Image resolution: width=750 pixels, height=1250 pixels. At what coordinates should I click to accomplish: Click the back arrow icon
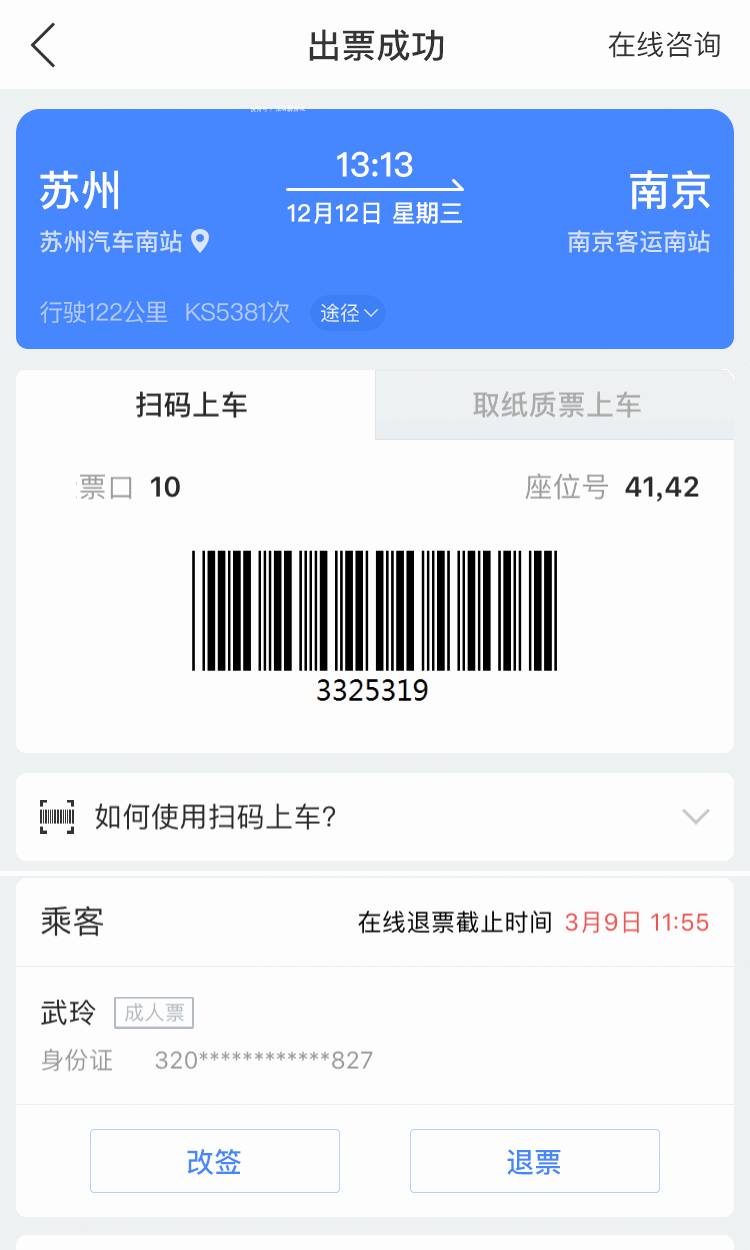(42, 45)
